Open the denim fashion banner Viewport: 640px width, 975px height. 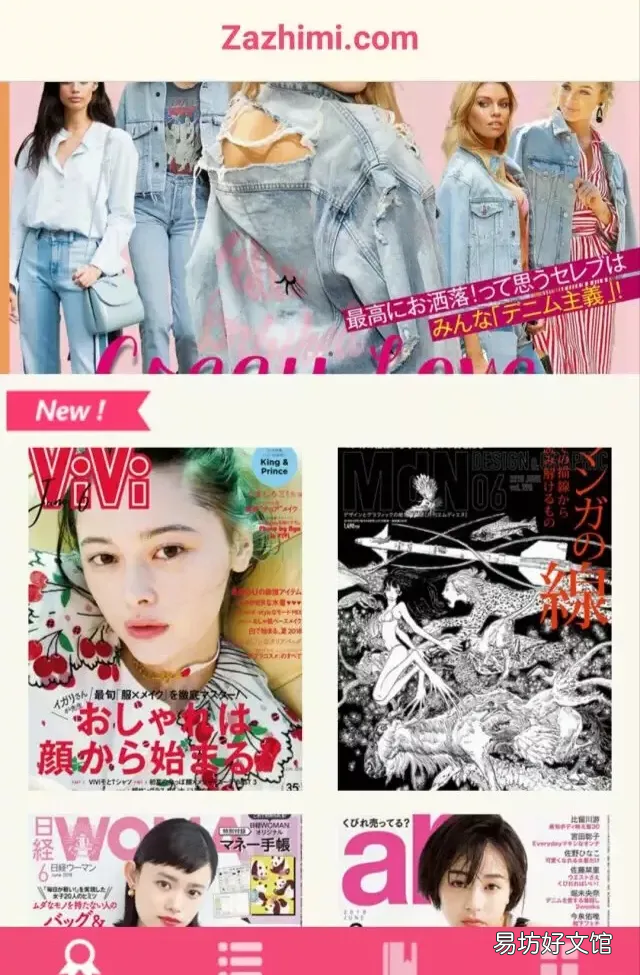(x=320, y=227)
